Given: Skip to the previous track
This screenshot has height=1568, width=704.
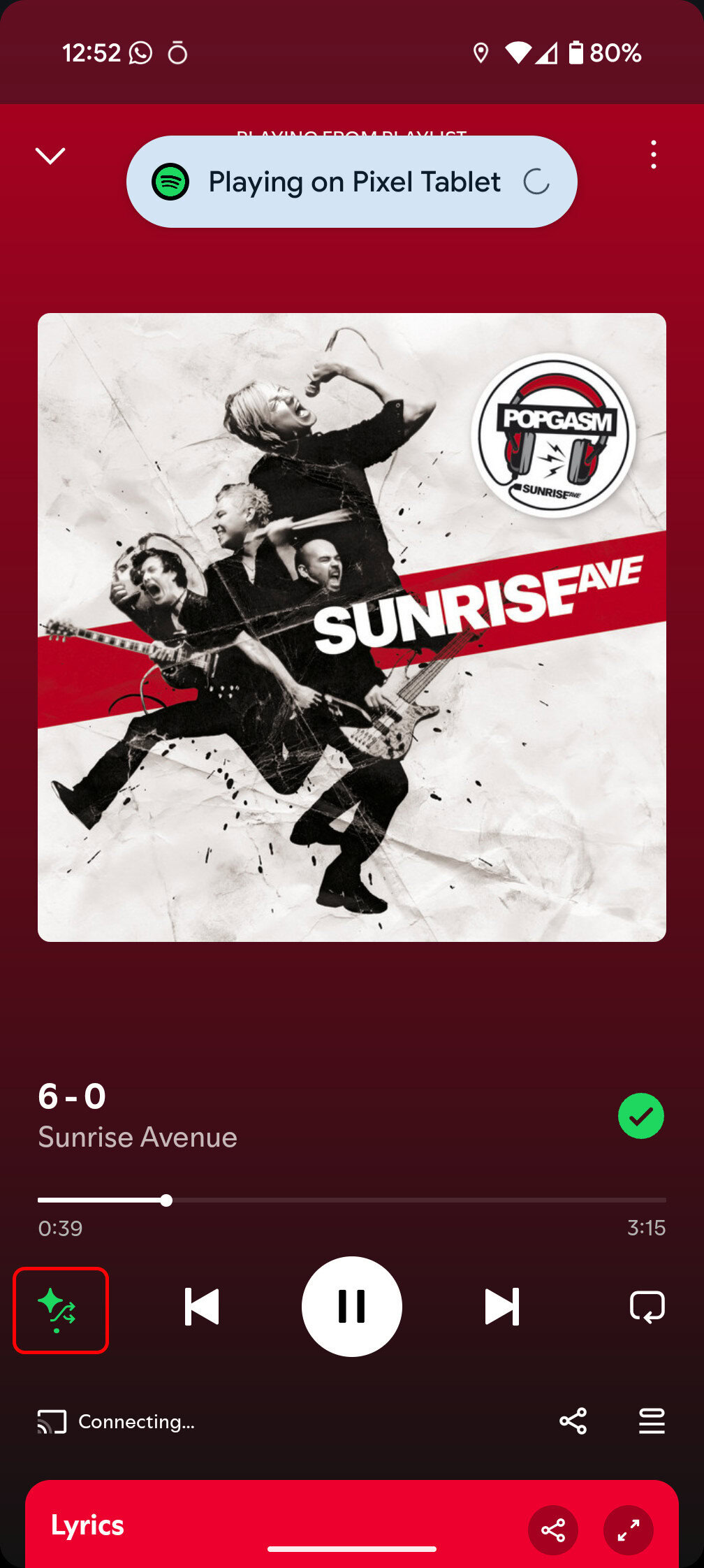Looking at the screenshot, I should pos(202,1307).
